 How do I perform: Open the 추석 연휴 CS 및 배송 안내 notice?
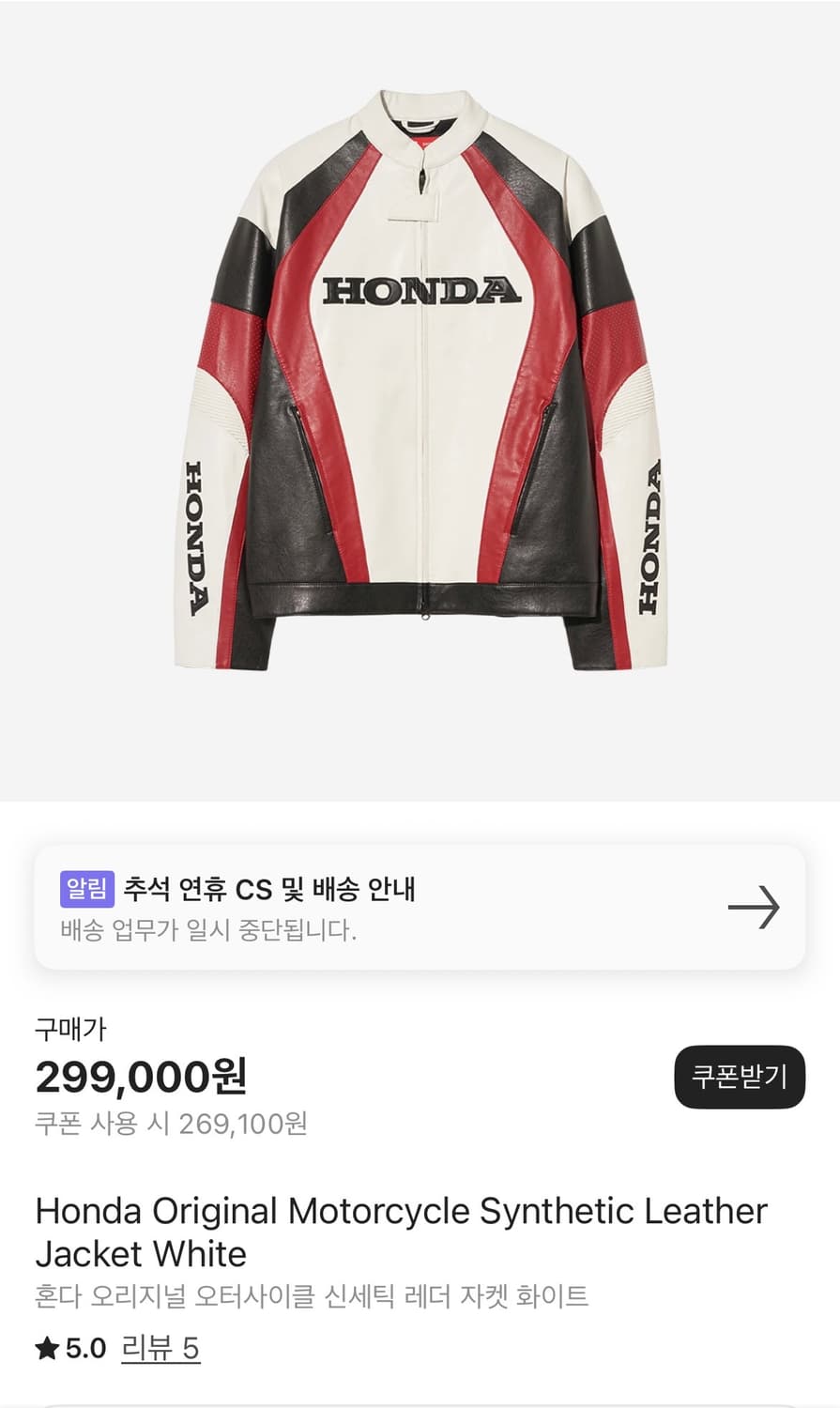coord(420,908)
